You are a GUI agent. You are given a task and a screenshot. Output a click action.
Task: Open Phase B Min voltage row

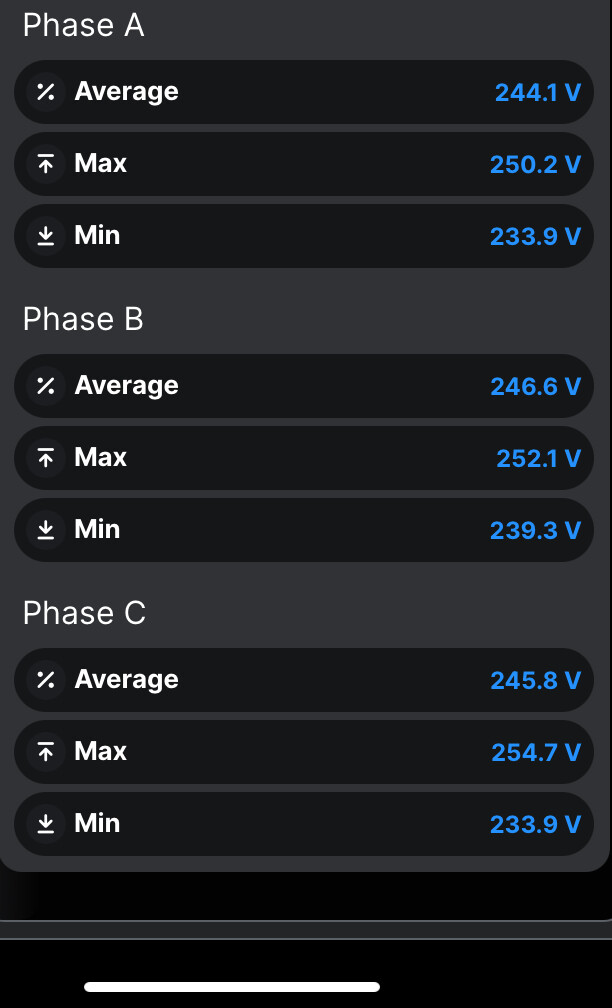pos(303,530)
